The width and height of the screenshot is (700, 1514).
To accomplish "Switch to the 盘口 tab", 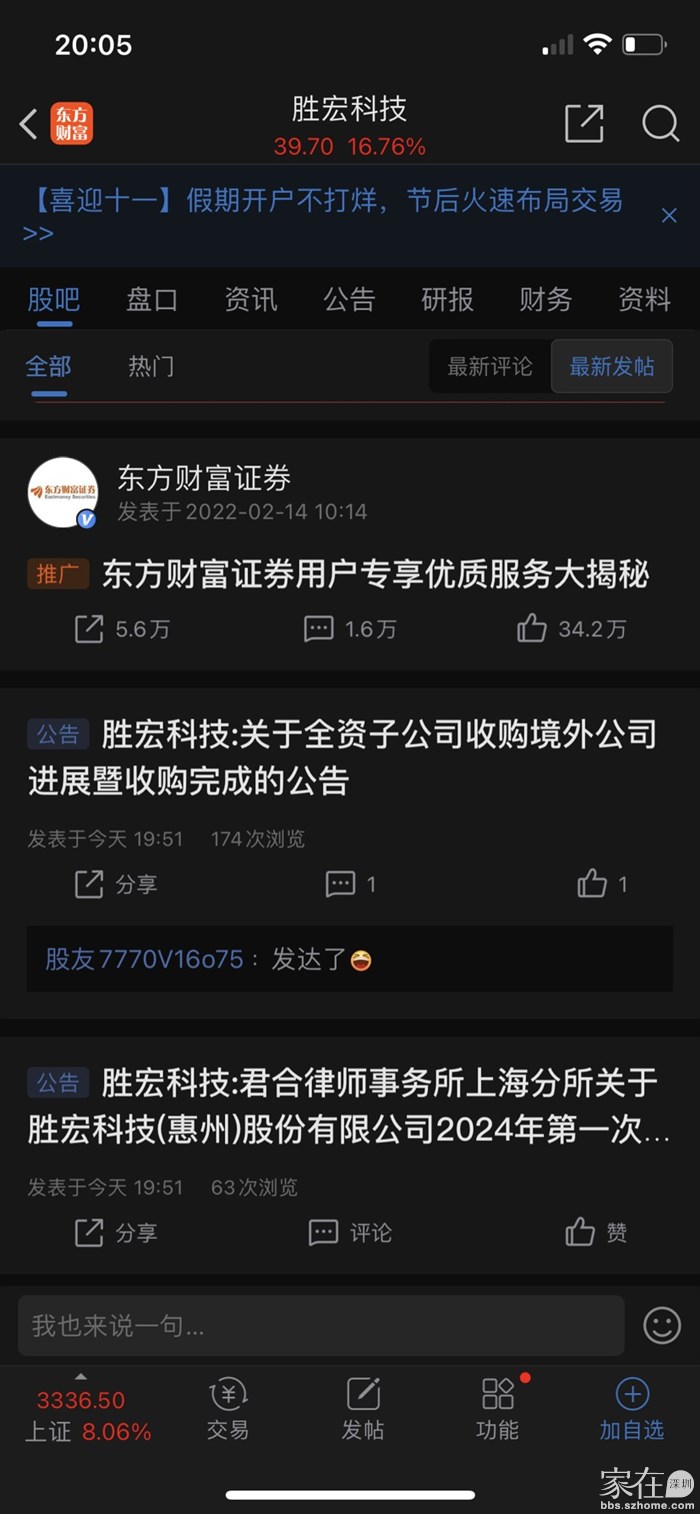I will 152,299.
